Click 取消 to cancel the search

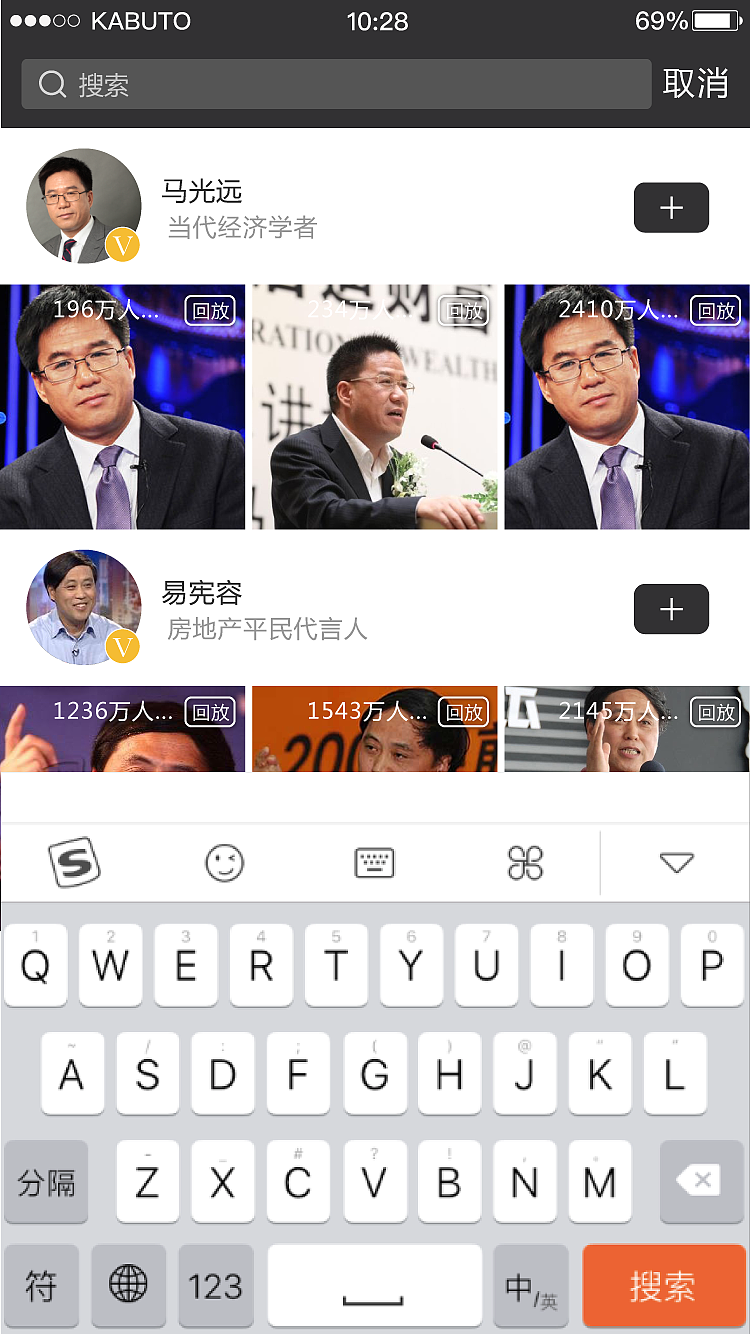click(x=696, y=84)
